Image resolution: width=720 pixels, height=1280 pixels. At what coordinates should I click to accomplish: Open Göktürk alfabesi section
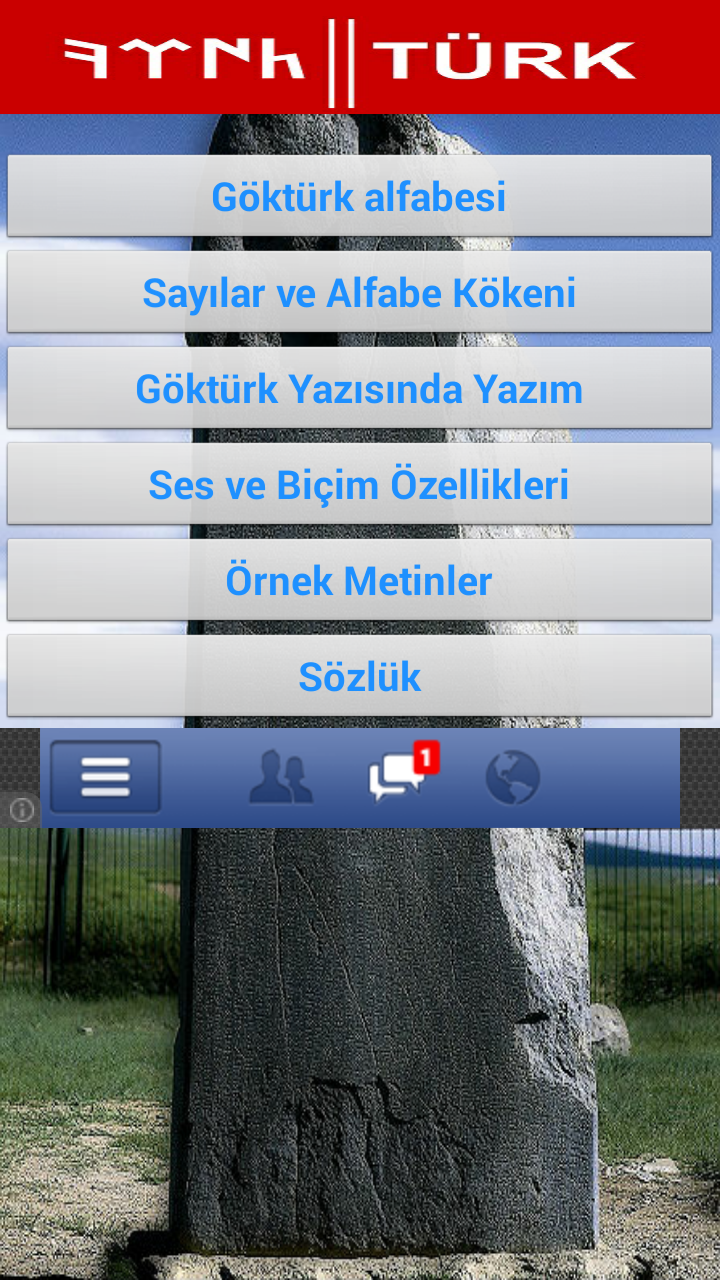point(359,197)
